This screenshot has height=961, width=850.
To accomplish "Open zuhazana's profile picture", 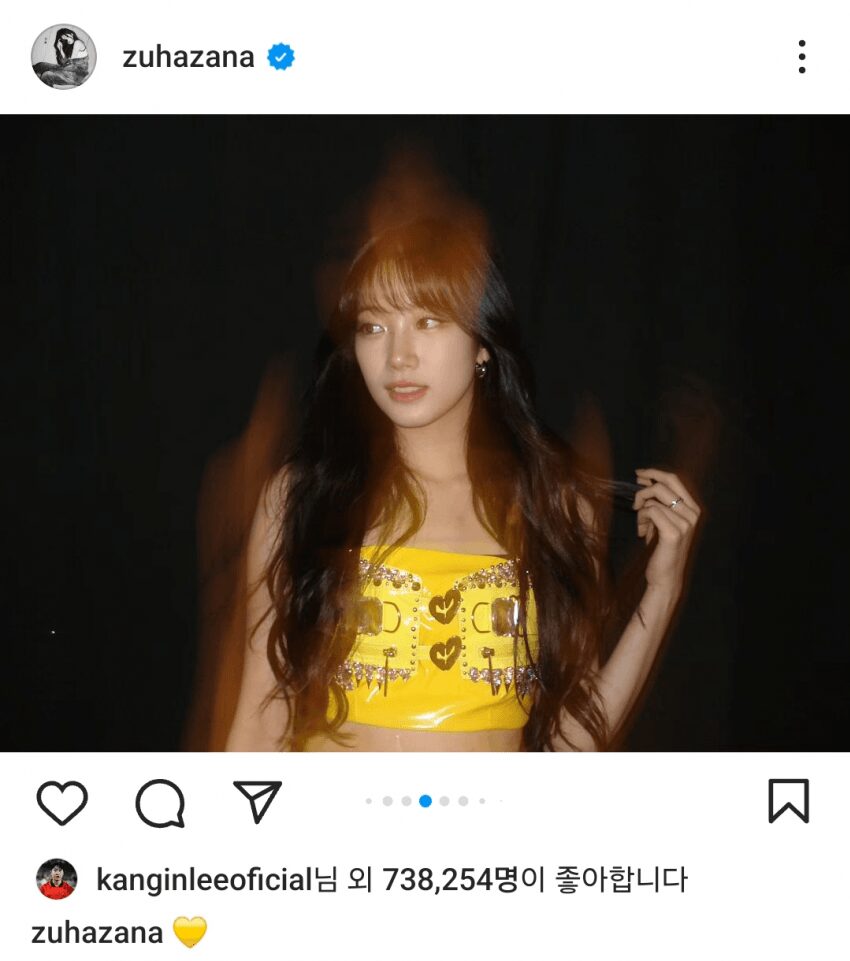I will point(64,57).
